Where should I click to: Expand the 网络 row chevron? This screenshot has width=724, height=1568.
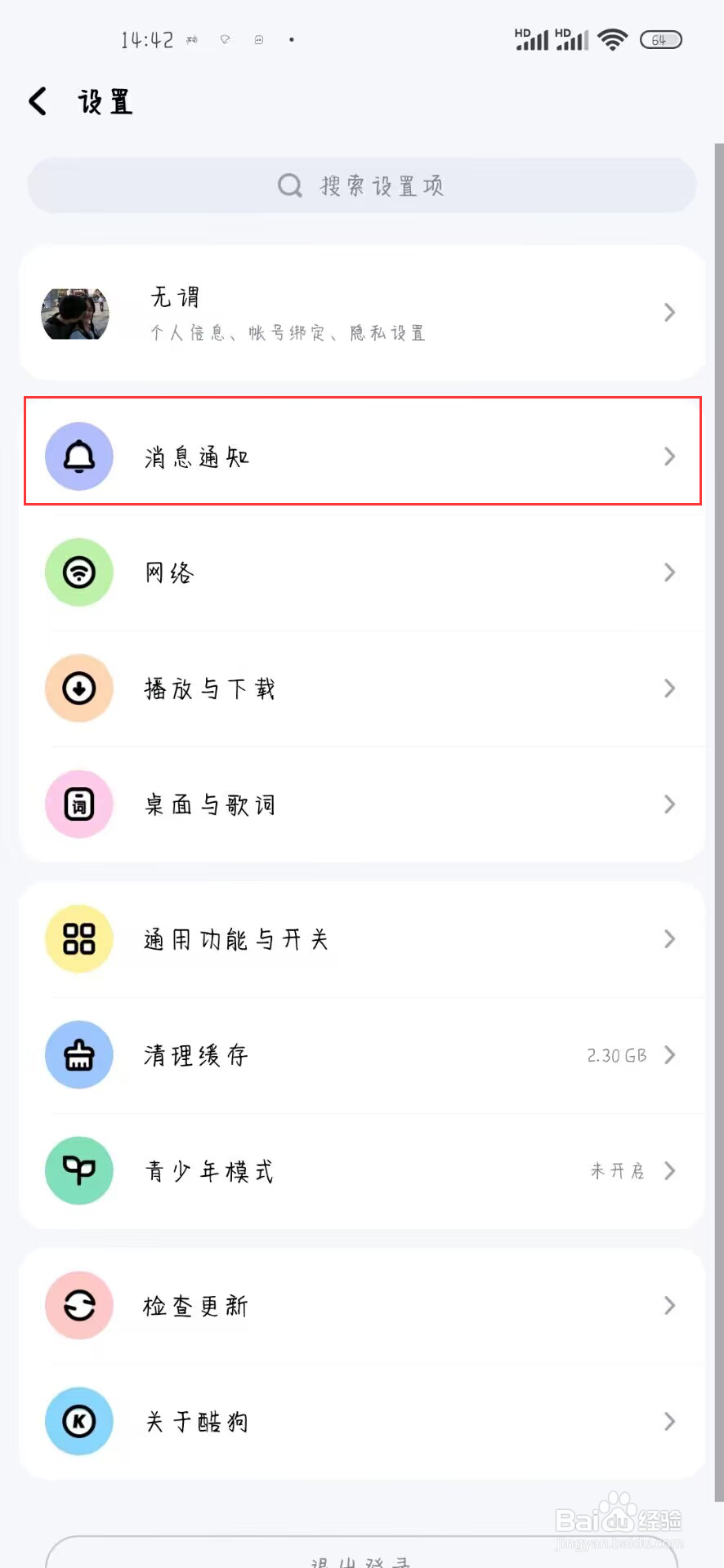[x=668, y=572]
